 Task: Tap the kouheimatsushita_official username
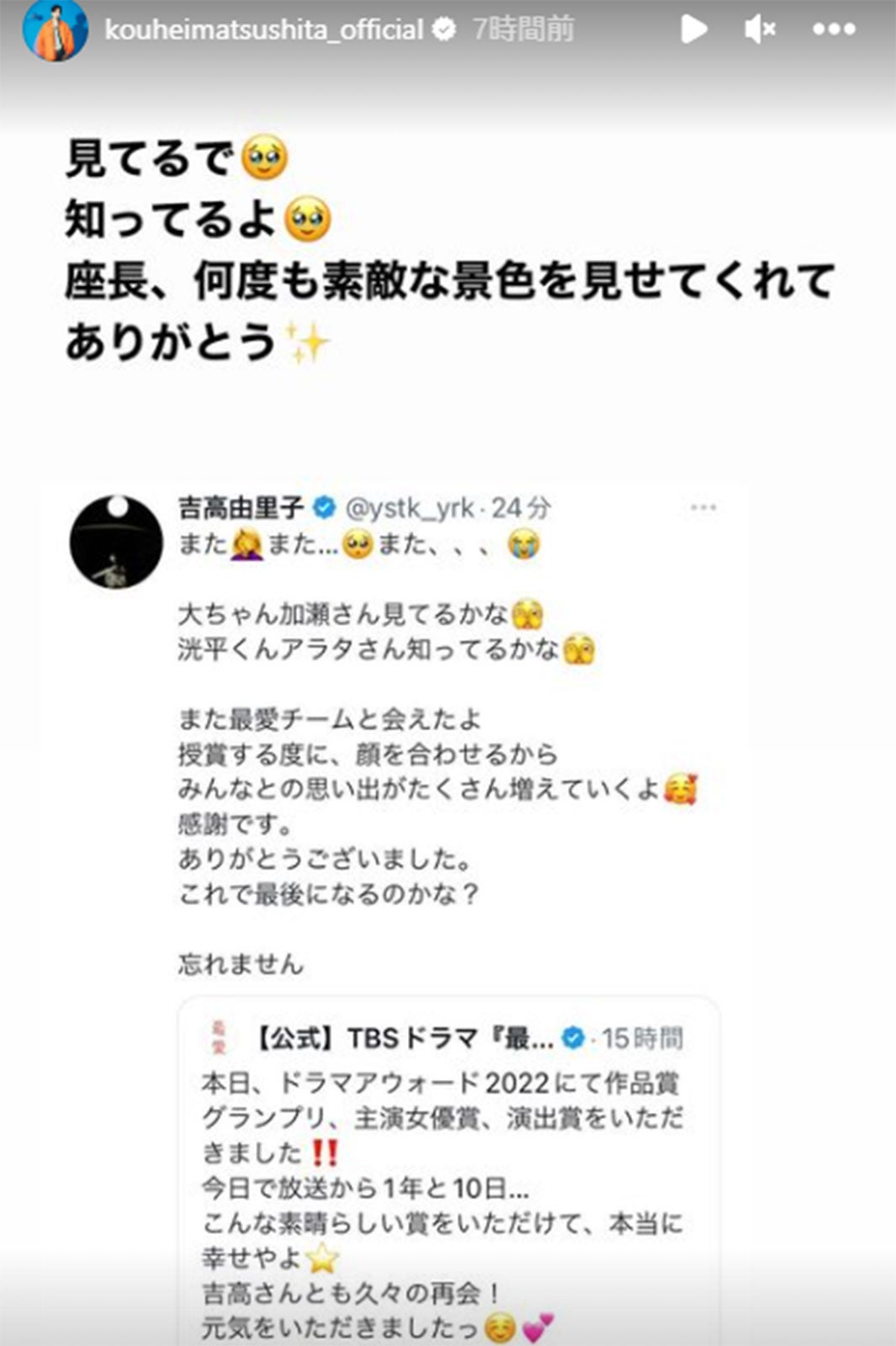(263, 30)
